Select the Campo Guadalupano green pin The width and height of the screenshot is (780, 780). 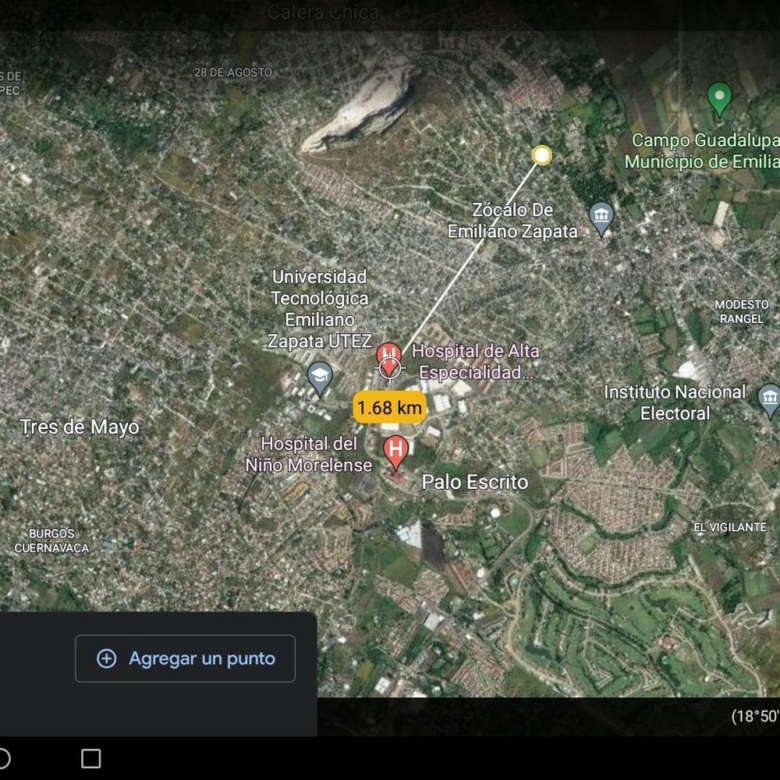(719, 98)
